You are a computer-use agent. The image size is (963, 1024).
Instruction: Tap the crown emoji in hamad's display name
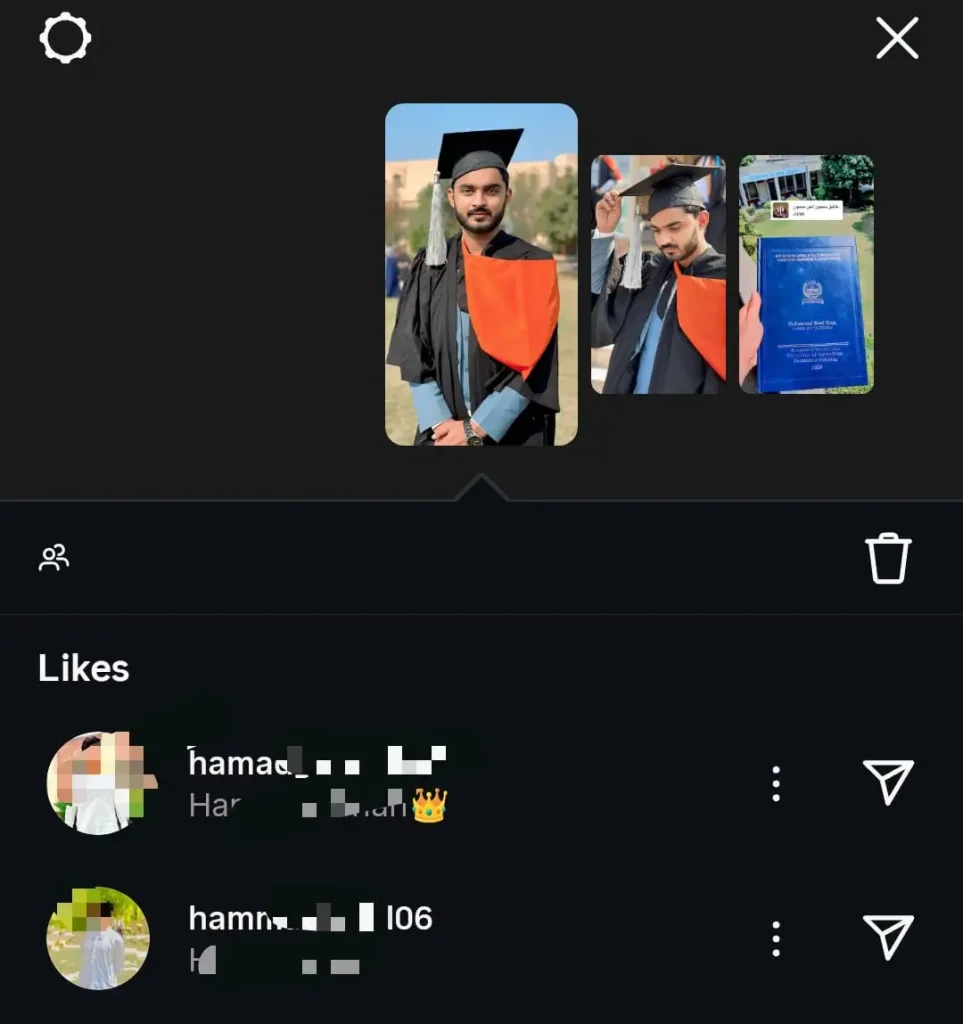[x=430, y=805]
